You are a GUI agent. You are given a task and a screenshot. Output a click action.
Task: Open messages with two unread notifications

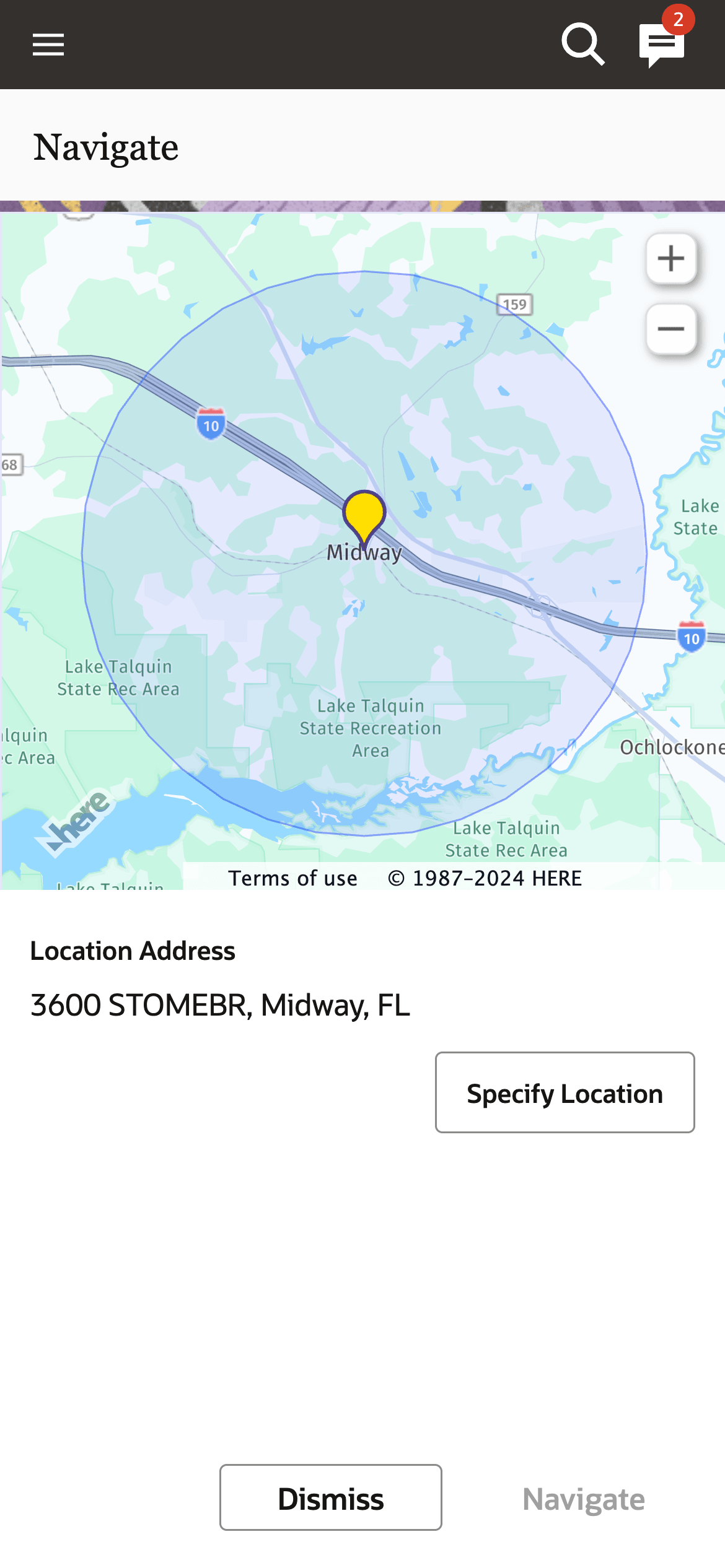click(x=662, y=45)
